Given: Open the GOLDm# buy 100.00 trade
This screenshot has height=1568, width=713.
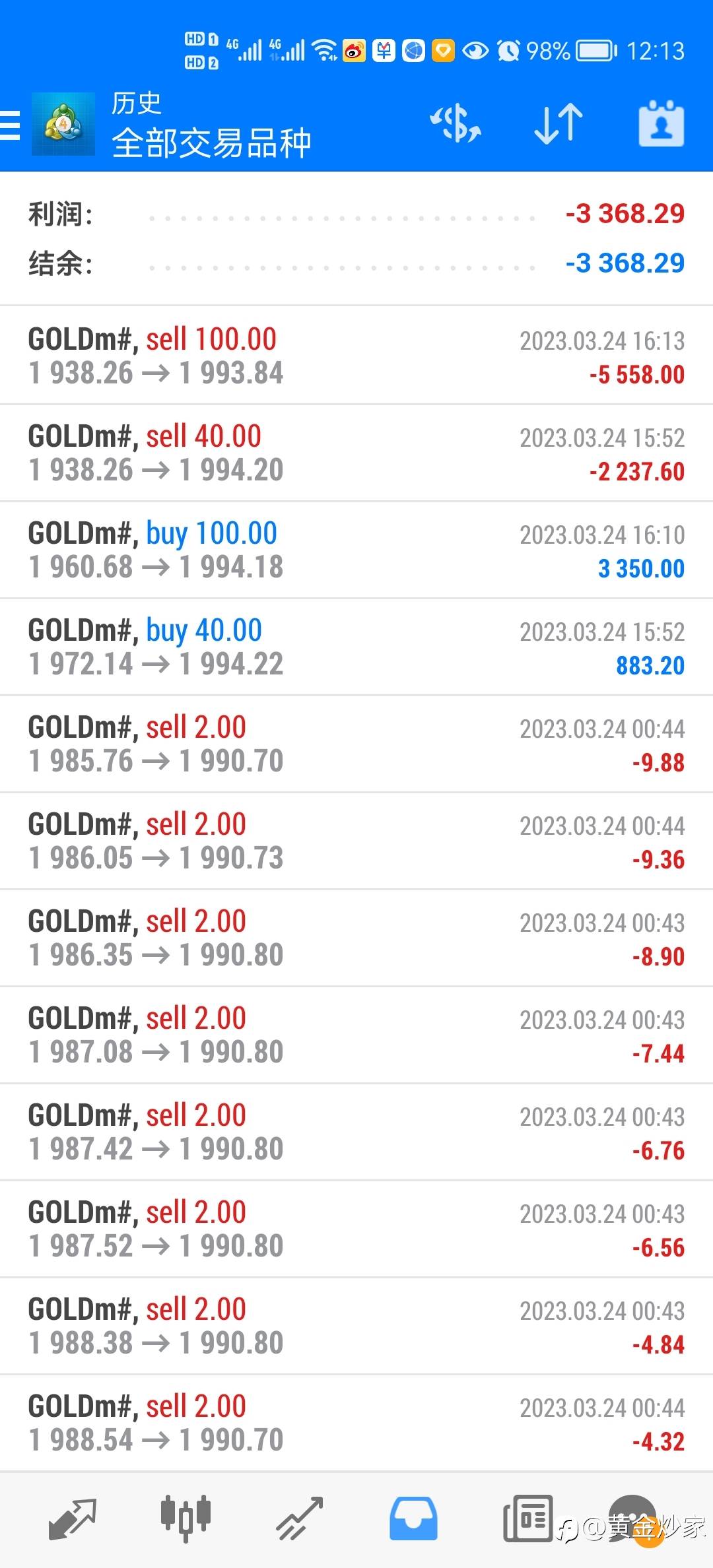Looking at the screenshot, I should tap(356, 550).
